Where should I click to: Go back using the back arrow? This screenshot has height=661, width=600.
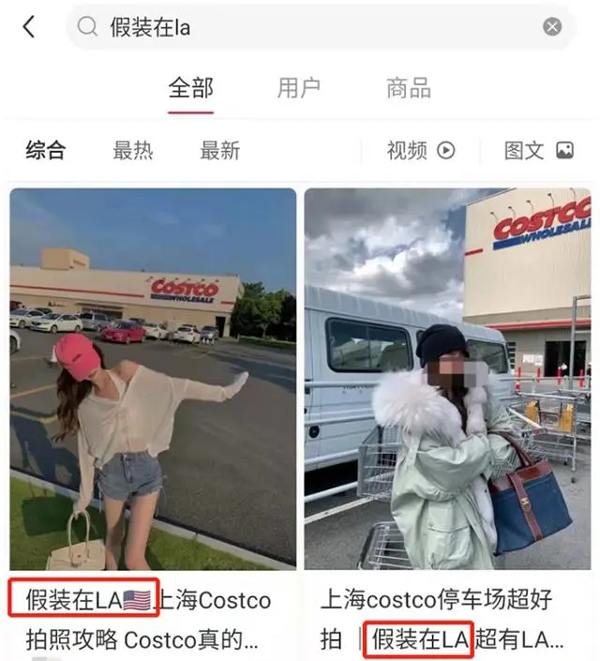tap(28, 27)
